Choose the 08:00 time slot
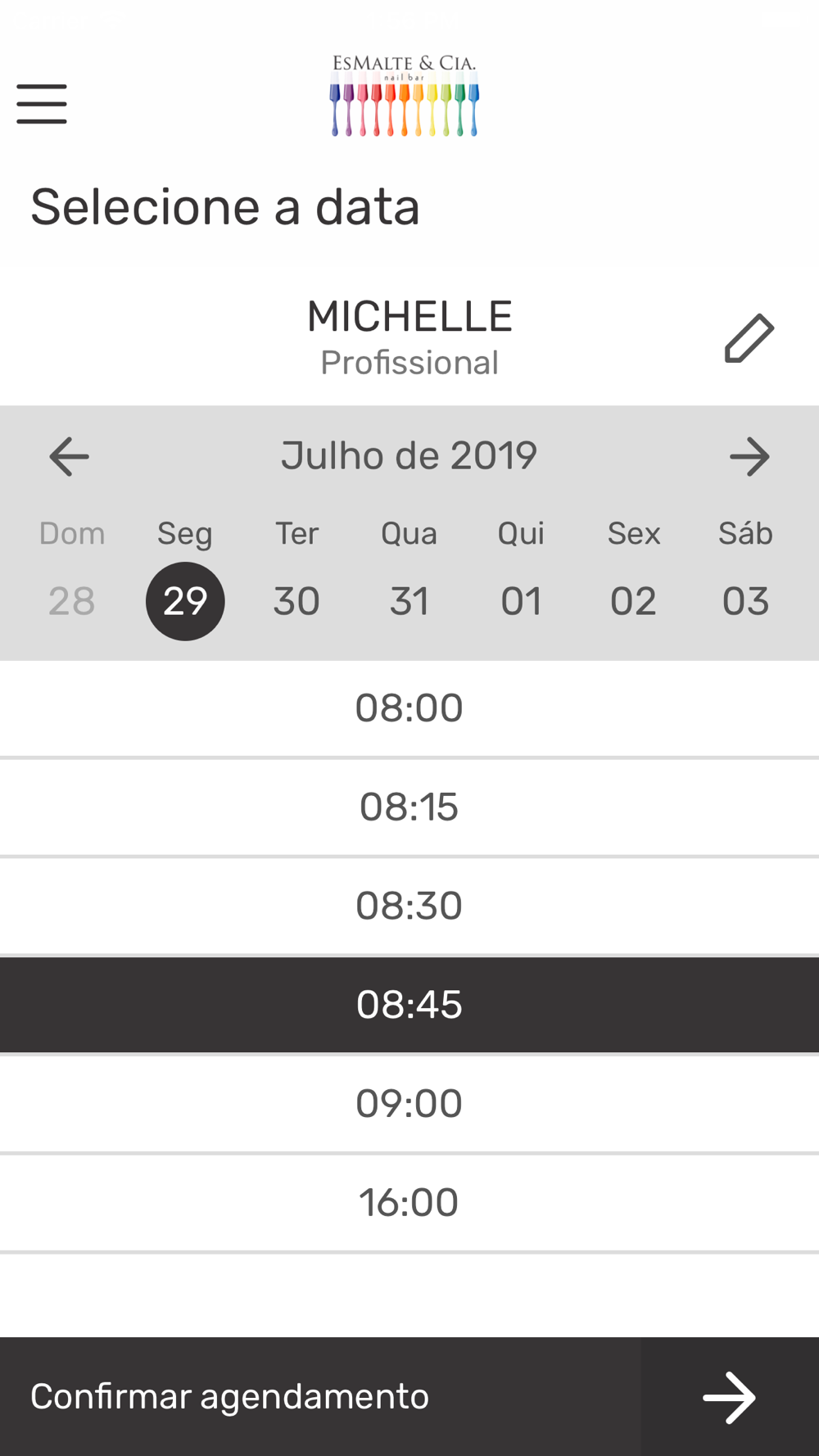Screen dimensions: 819x1456 (409, 708)
